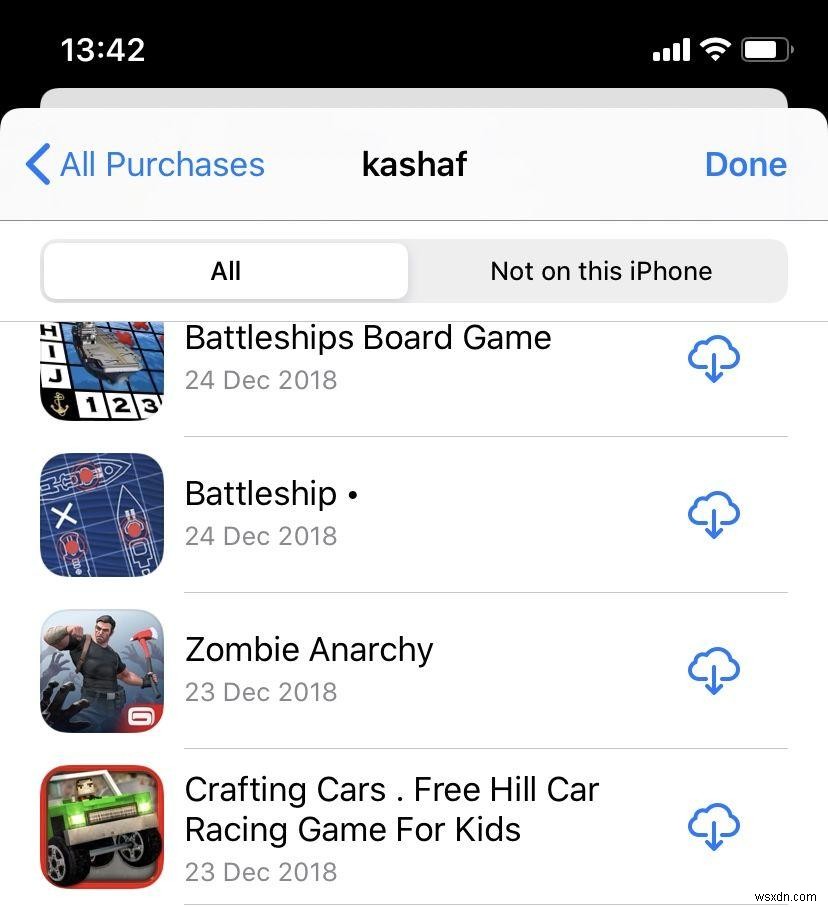
Task: Open the Not on this iPhone tab
Action: pos(600,271)
